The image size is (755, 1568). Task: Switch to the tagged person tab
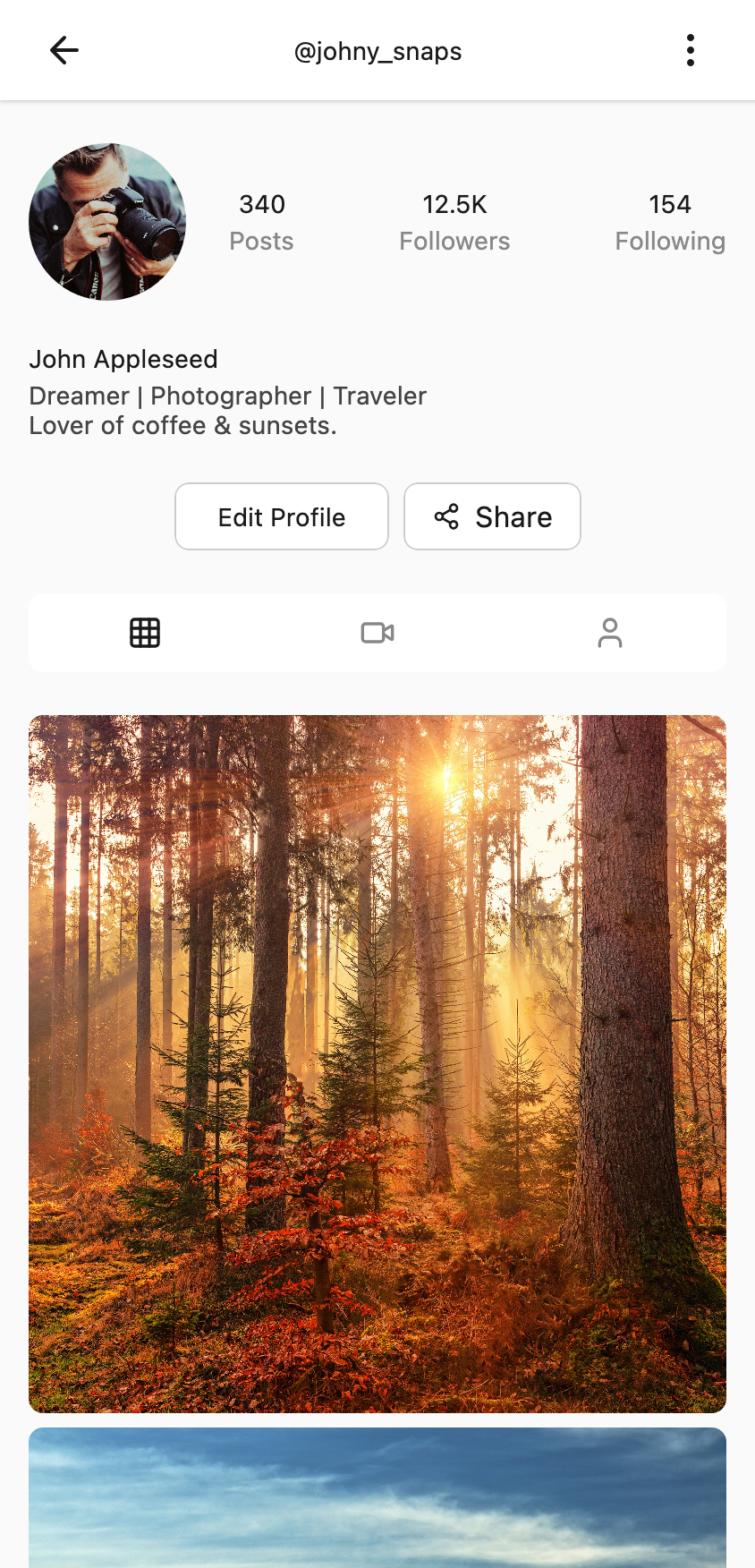pos(610,633)
